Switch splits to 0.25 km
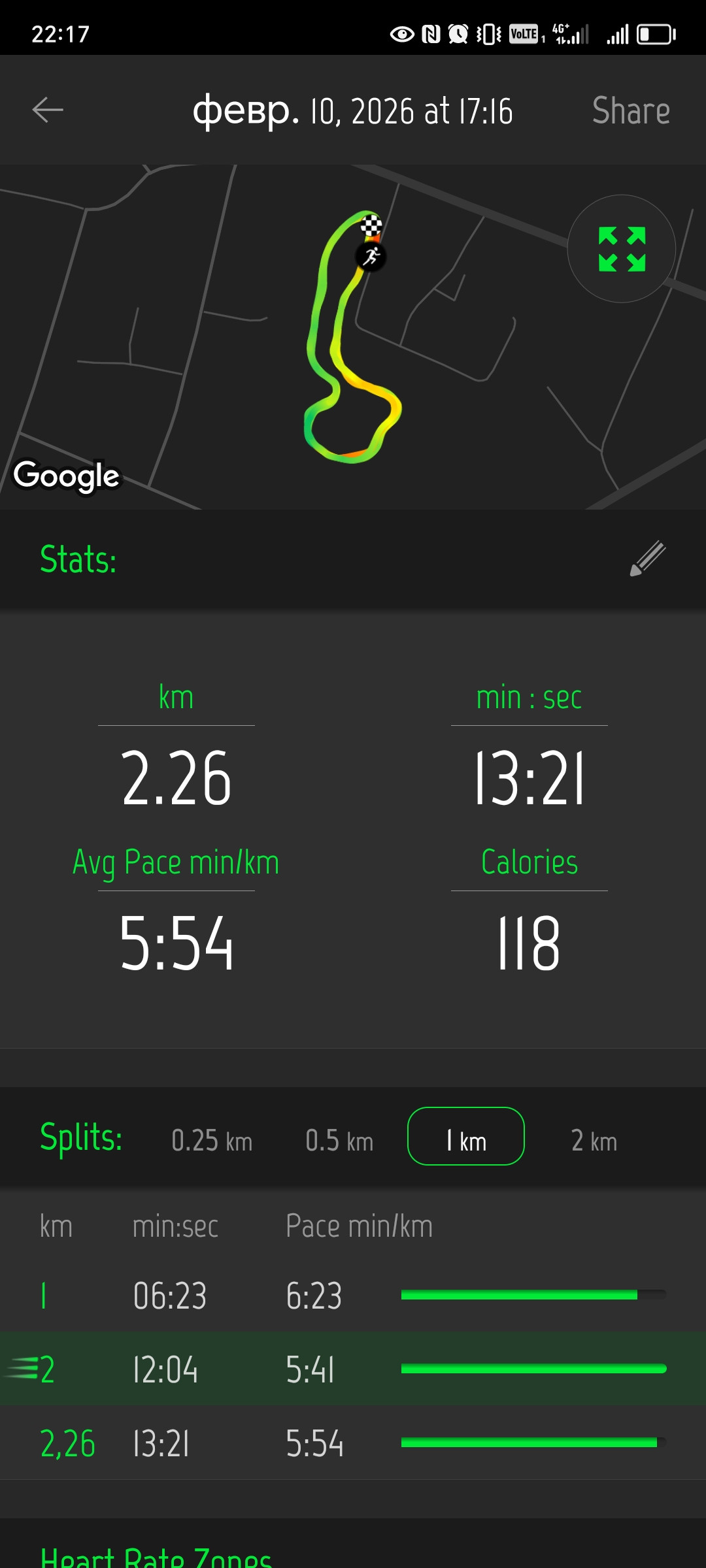Viewport: 706px width, 1568px height. (x=212, y=1141)
